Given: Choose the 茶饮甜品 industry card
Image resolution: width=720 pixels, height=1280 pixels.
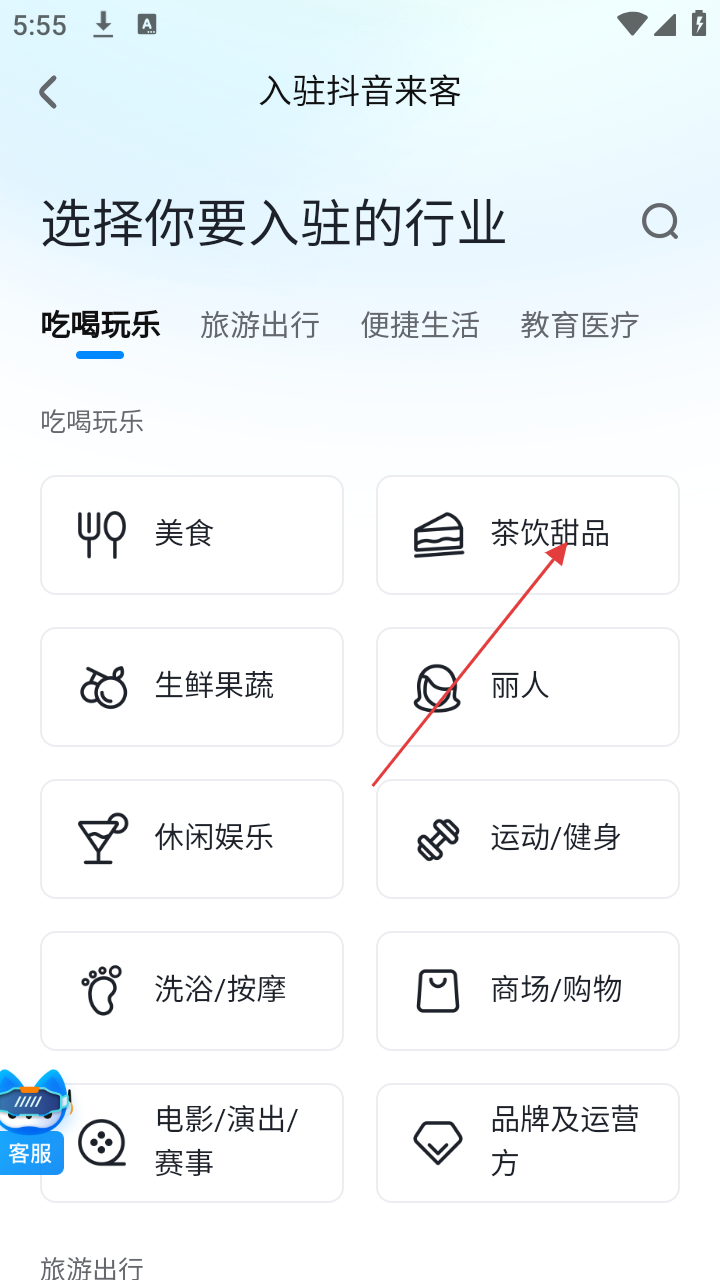Looking at the screenshot, I should tap(528, 535).
